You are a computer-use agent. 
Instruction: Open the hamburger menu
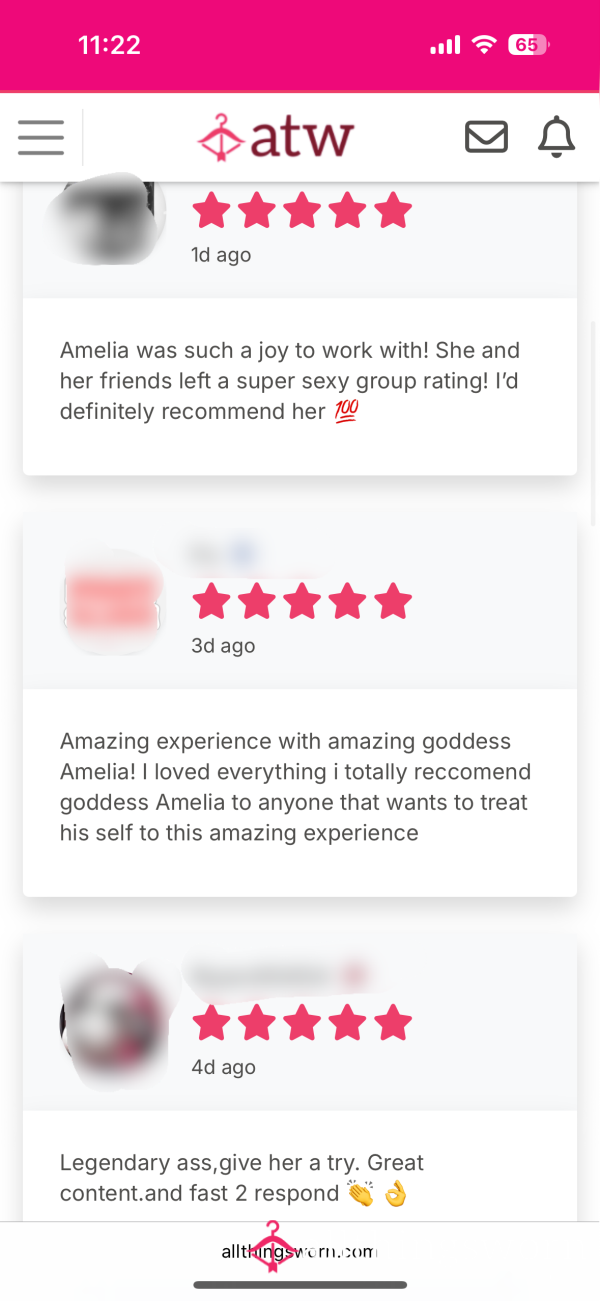click(41, 138)
